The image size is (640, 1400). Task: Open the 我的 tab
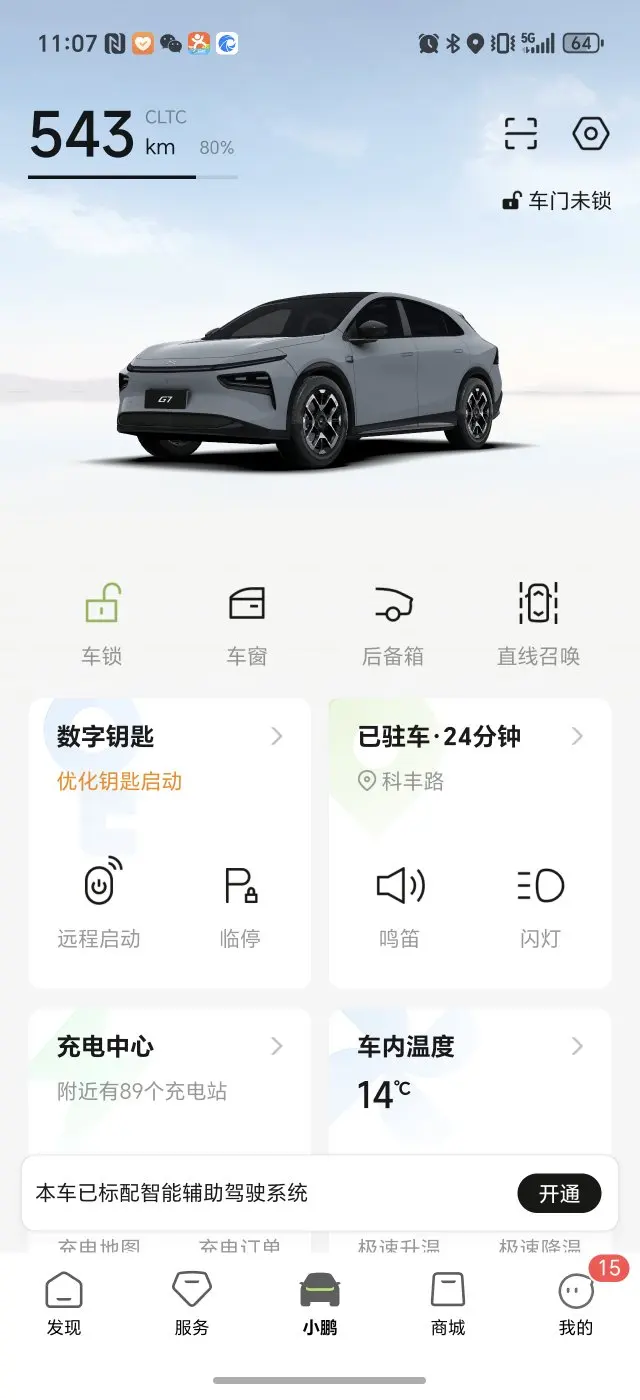576,1304
